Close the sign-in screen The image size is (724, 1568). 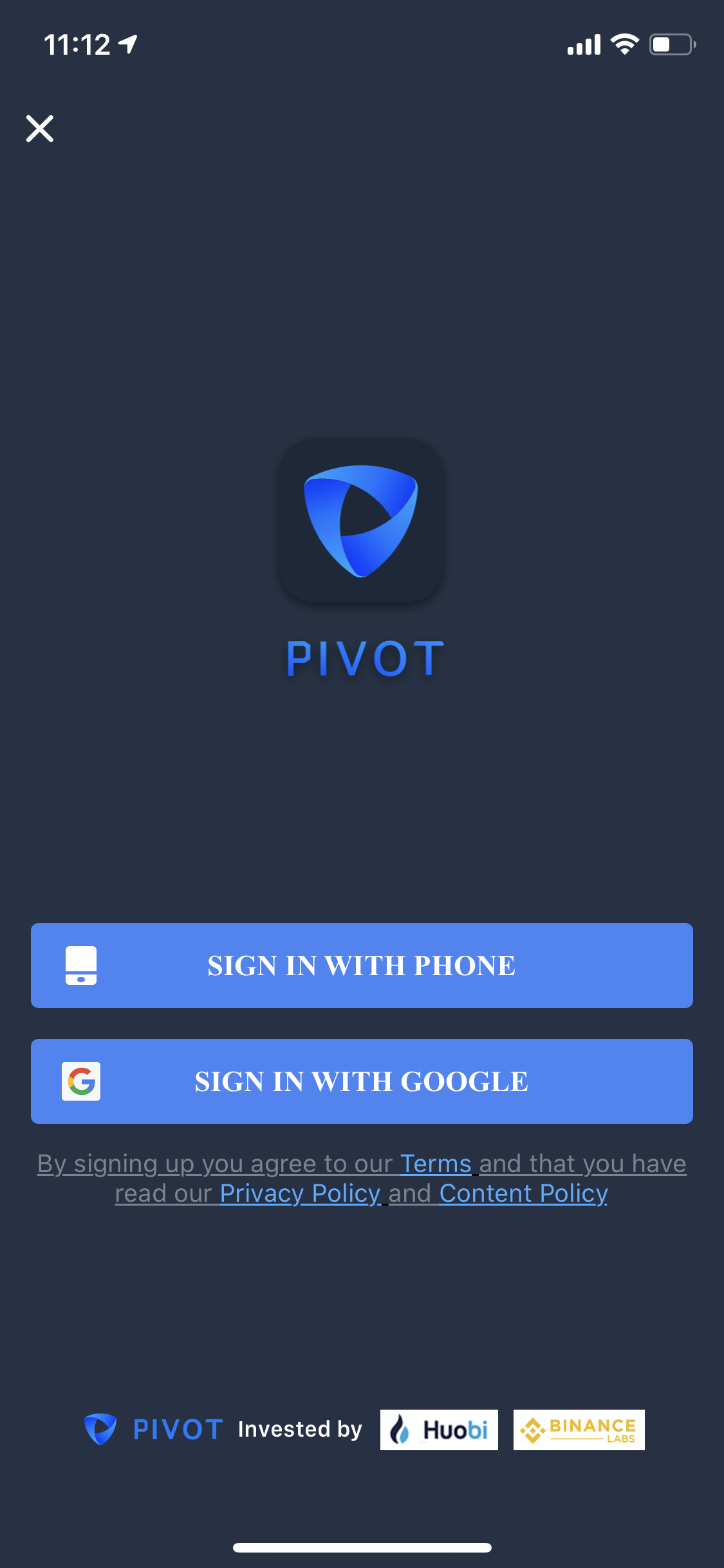(x=40, y=129)
